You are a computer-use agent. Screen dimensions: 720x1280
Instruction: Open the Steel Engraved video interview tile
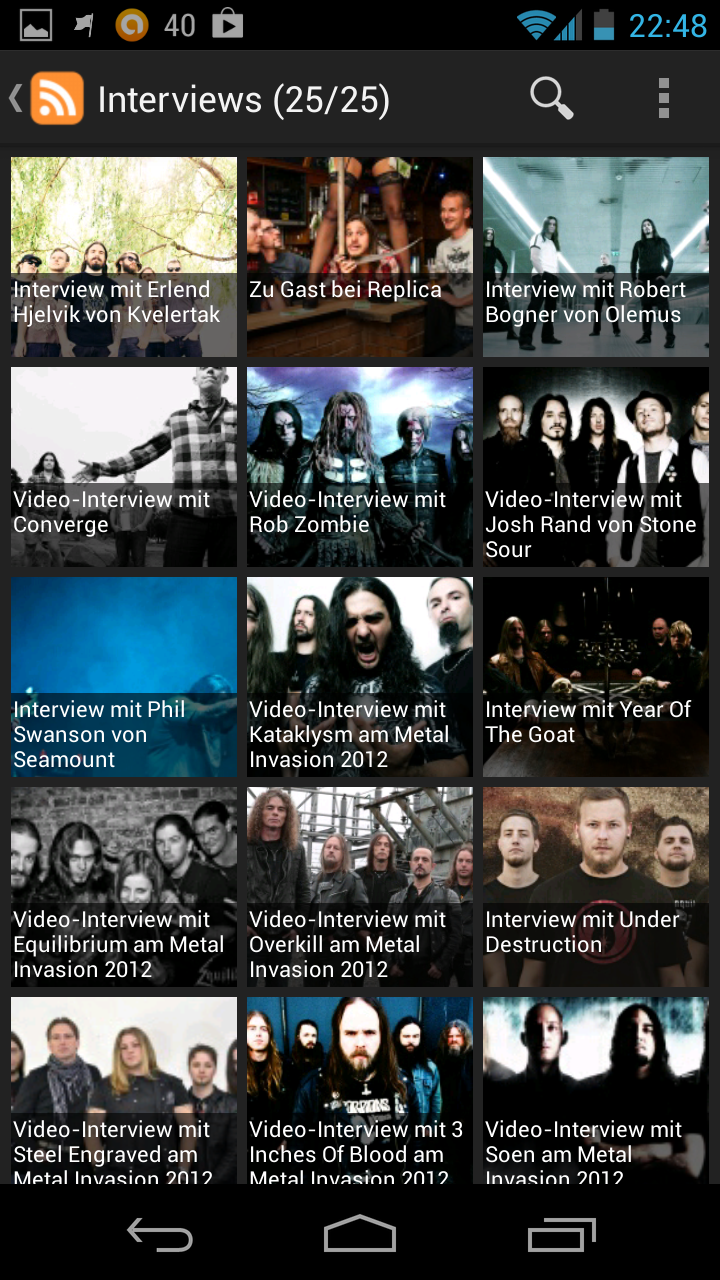point(124,1090)
